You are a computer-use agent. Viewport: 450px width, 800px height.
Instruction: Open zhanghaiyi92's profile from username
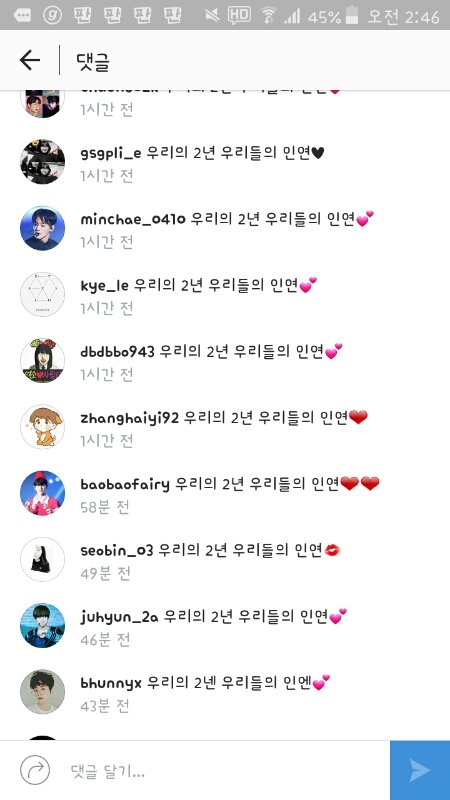pos(130,418)
